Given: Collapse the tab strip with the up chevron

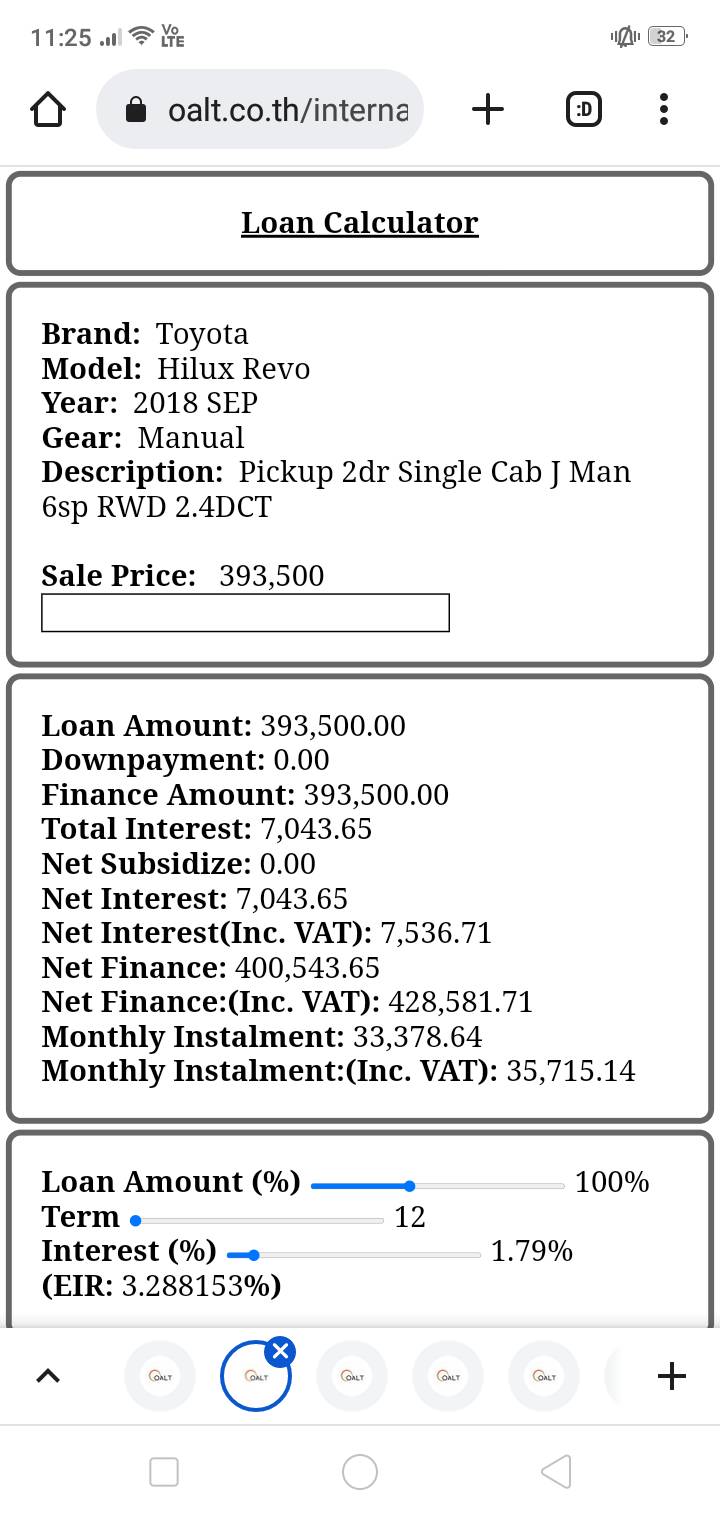Looking at the screenshot, I should [x=47, y=1376].
